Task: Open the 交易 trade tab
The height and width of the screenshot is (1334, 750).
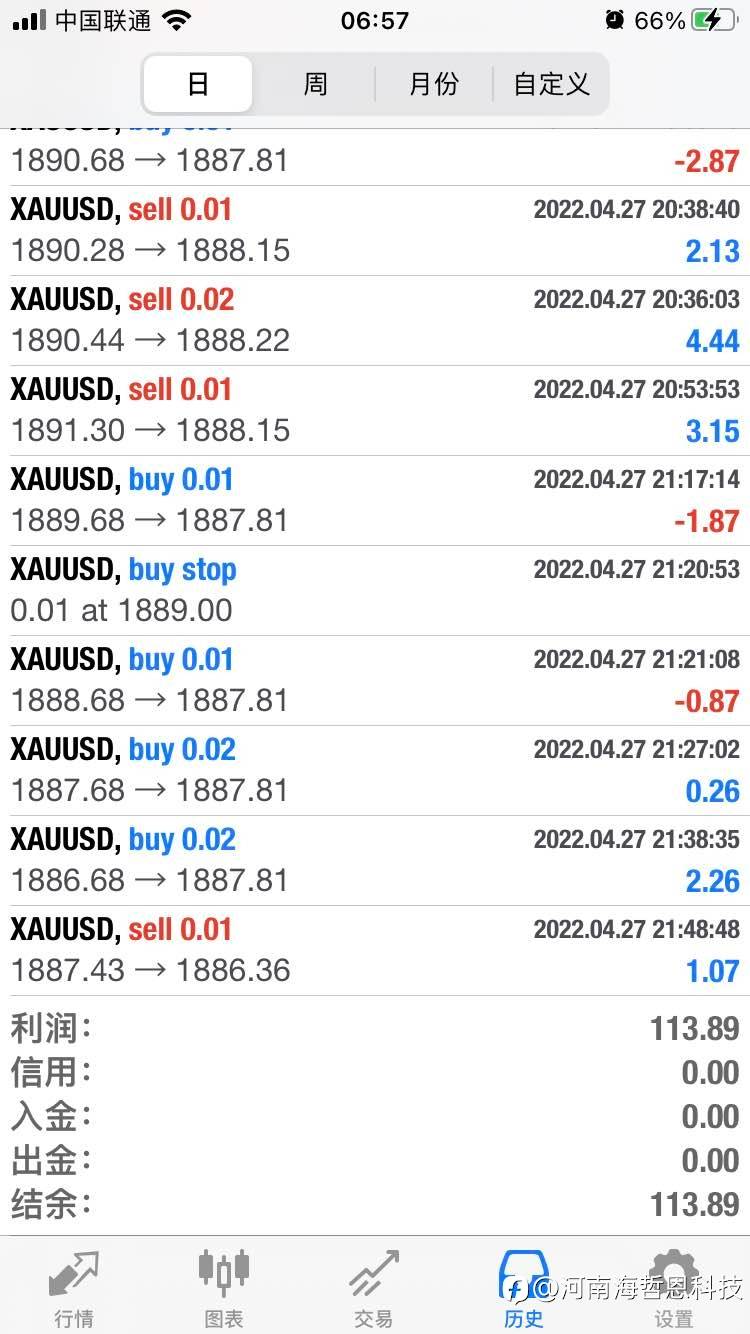Action: [374, 1288]
